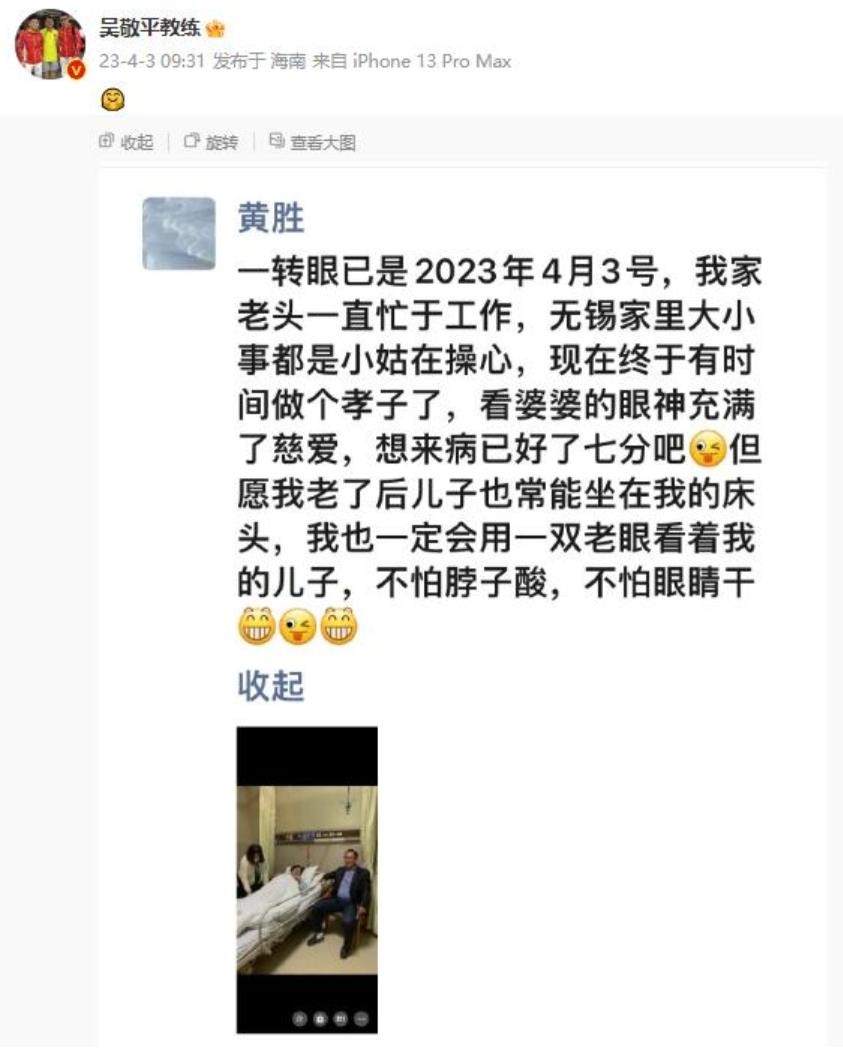843x1050 pixels.
Task: Open 吴敬平教练's profile avatar
Action: pos(49,45)
